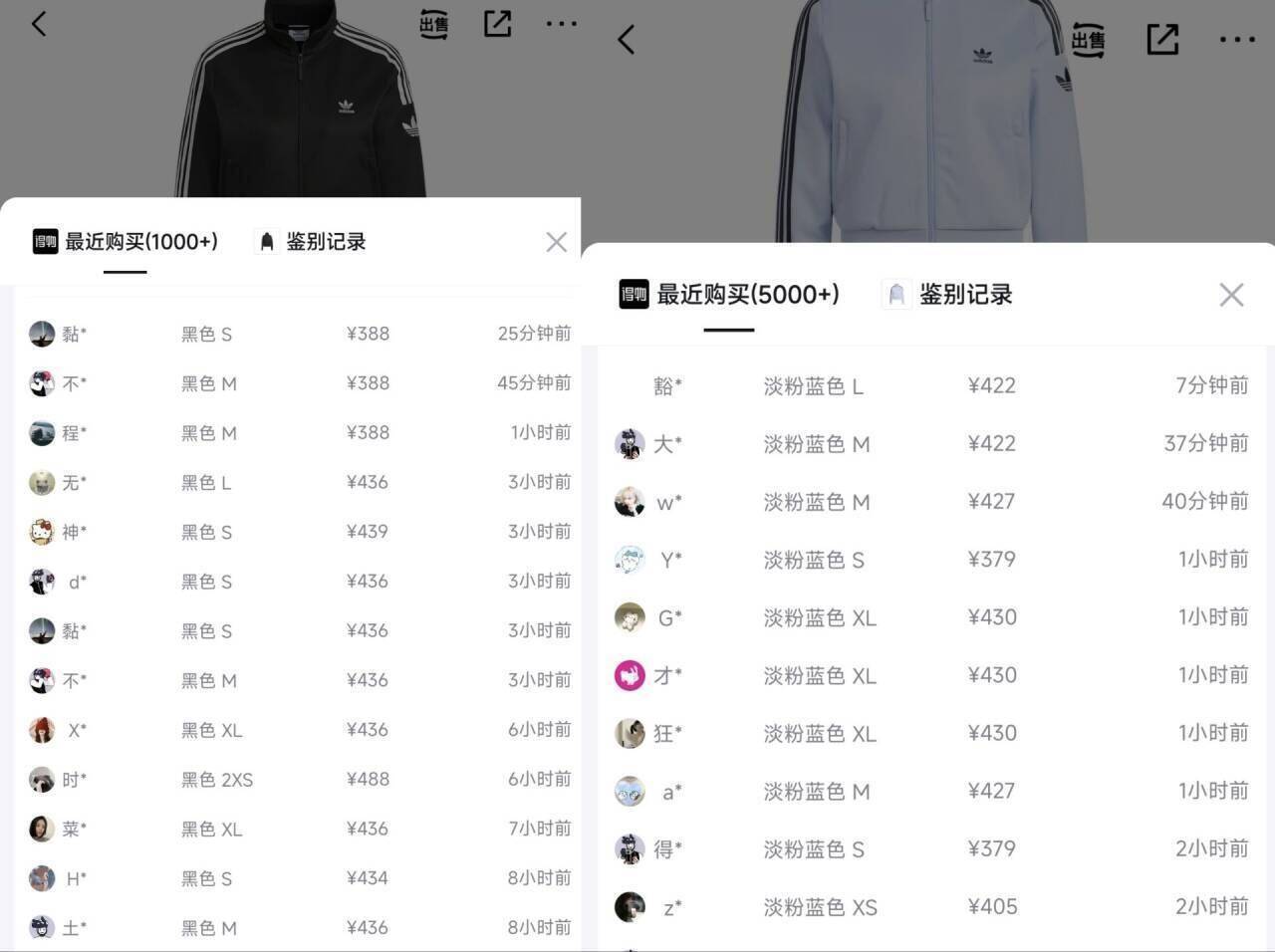Tap 出售 sell icon above blue jacket
The height and width of the screenshot is (952, 1275).
1088,41
